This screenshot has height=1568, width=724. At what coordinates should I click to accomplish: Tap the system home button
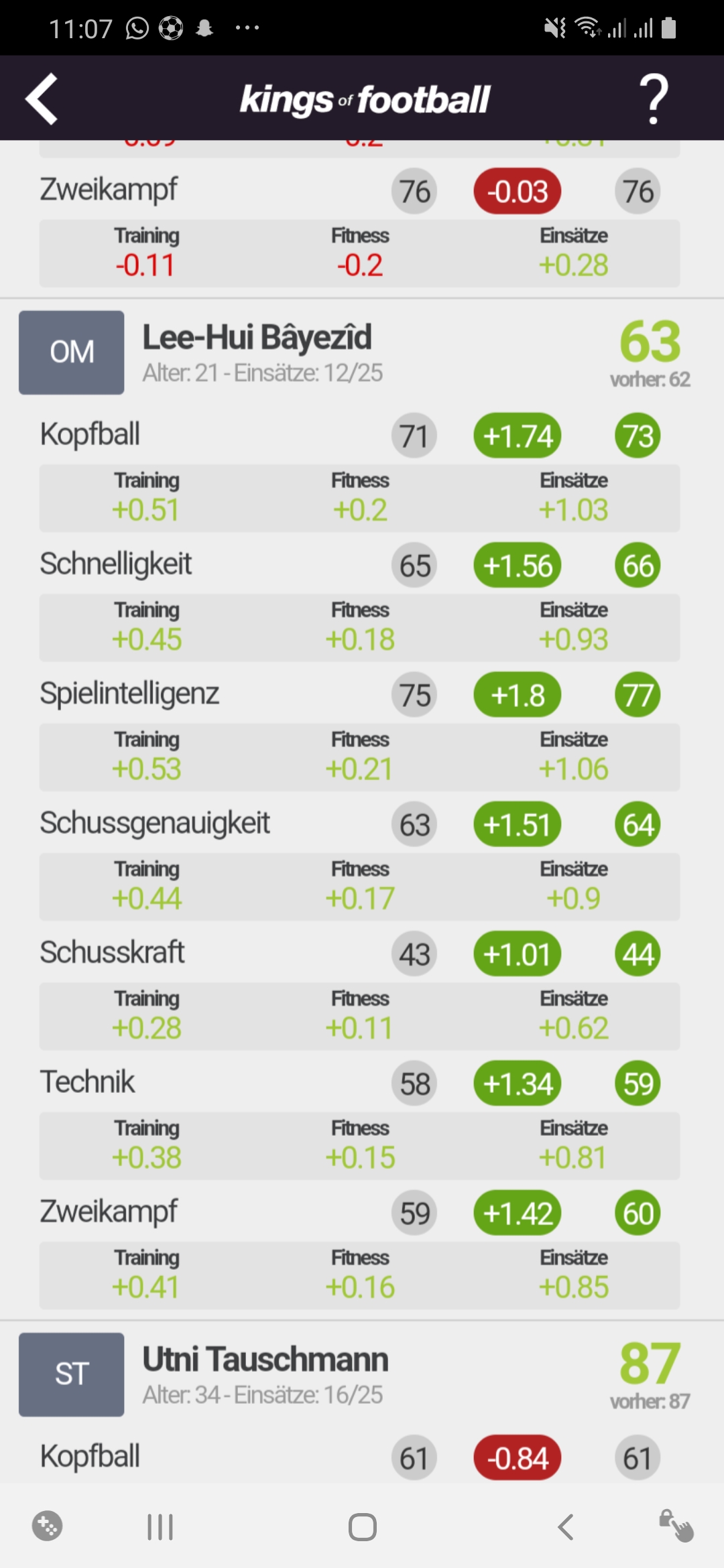[x=362, y=1527]
